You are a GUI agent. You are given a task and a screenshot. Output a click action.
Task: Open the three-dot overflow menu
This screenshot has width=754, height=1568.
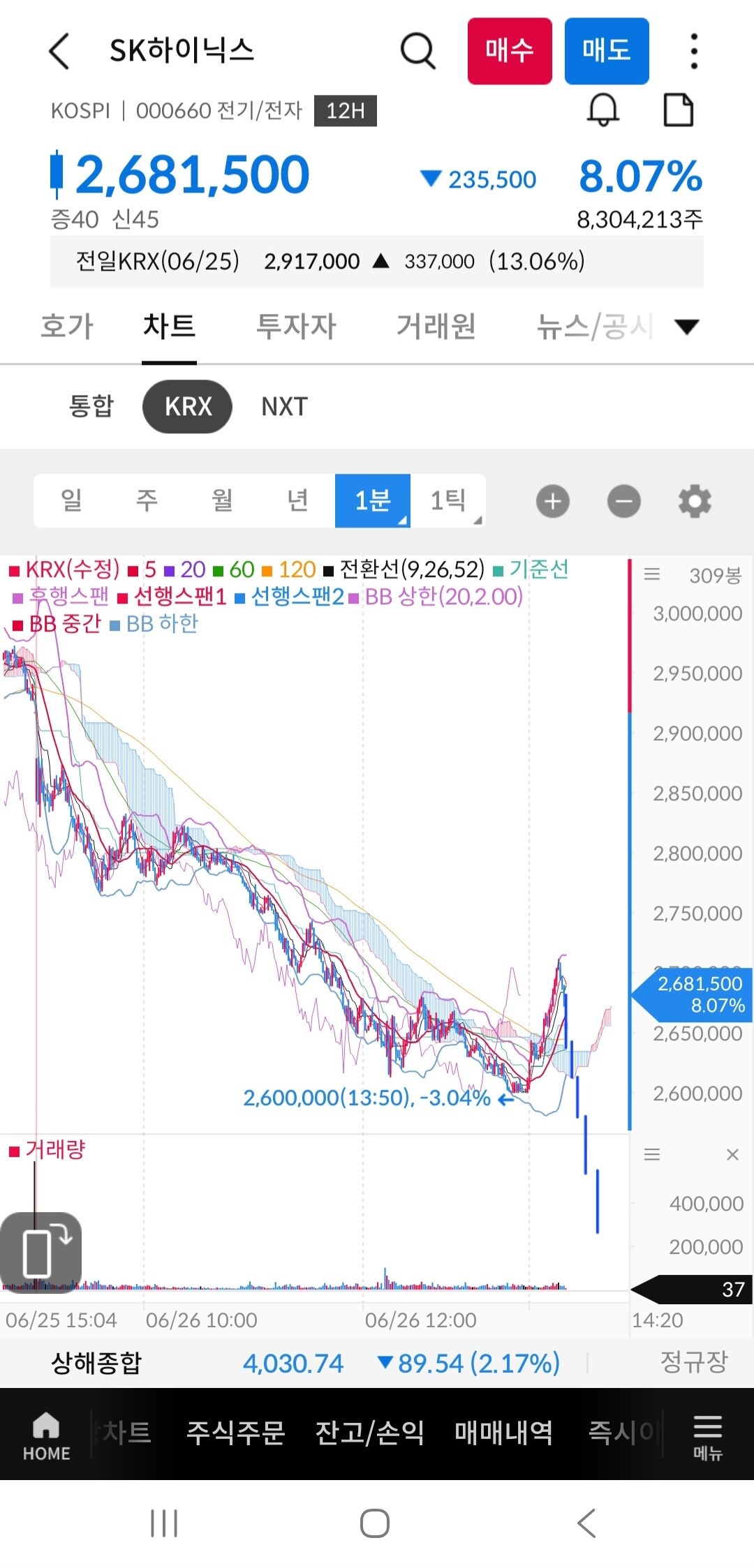(693, 51)
